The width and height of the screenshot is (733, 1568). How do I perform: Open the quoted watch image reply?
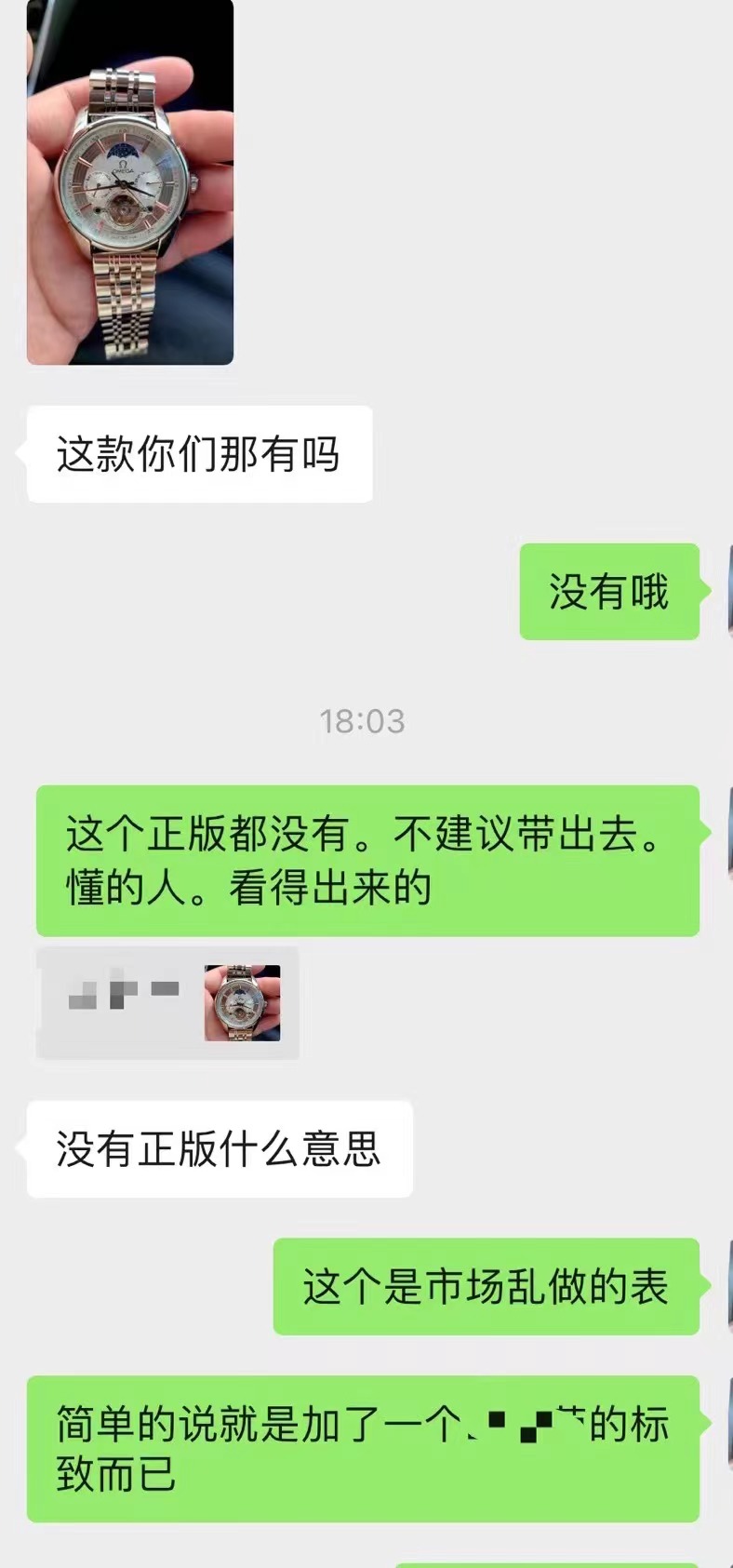click(x=242, y=1002)
